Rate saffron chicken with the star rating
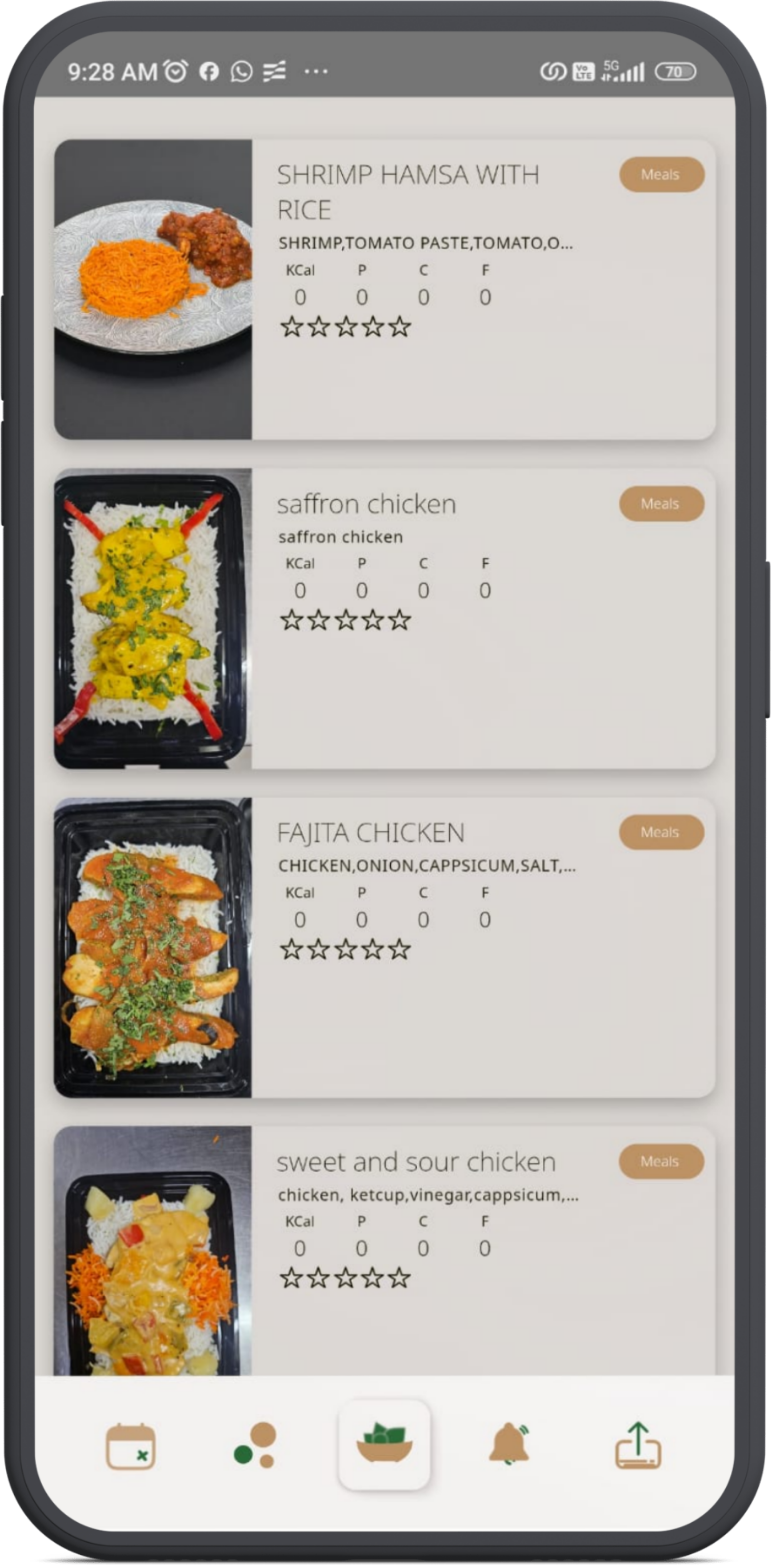Viewport: 771px width, 1568px height. click(345, 620)
